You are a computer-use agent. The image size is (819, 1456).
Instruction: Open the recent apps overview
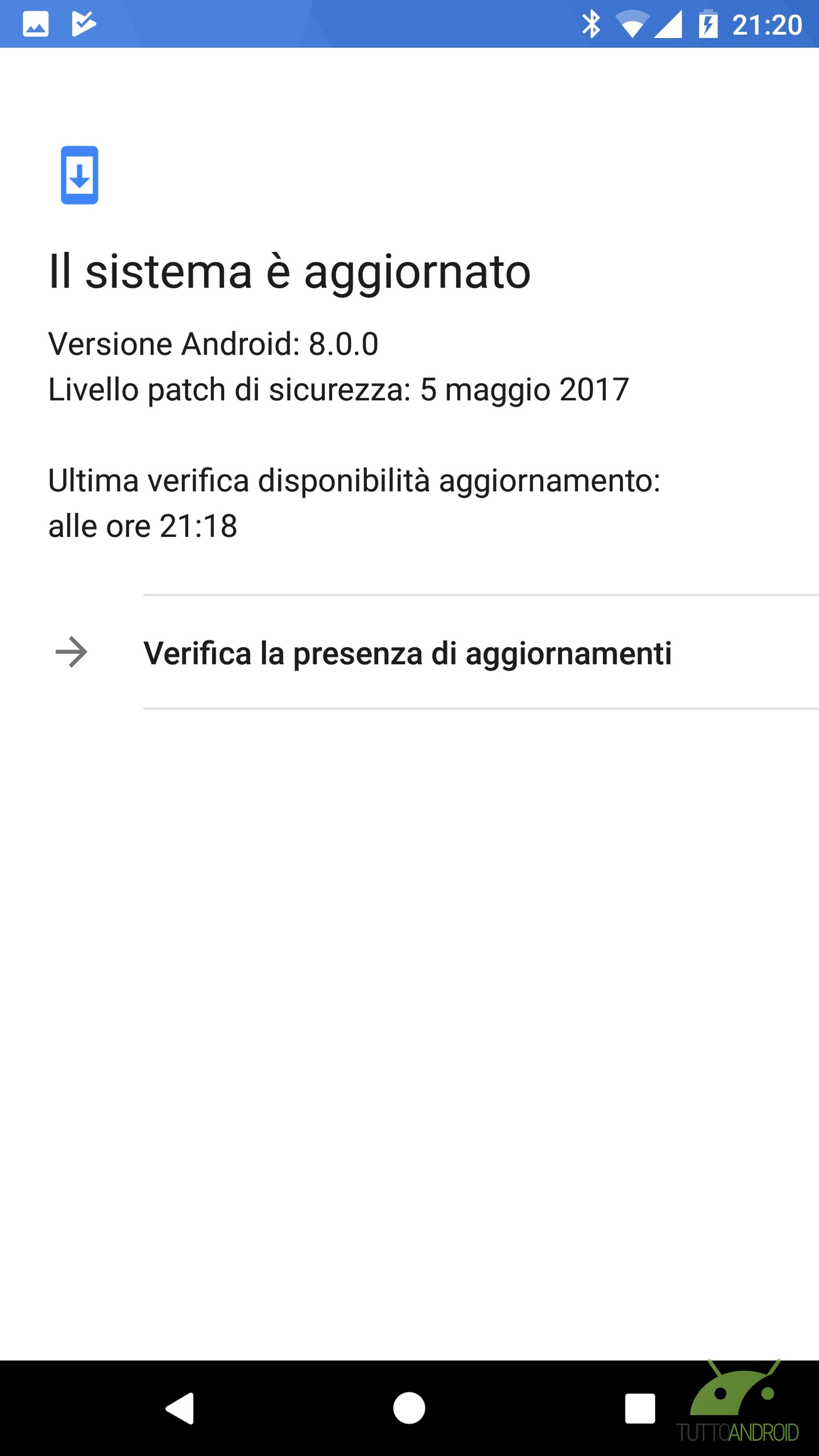pos(640,1408)
